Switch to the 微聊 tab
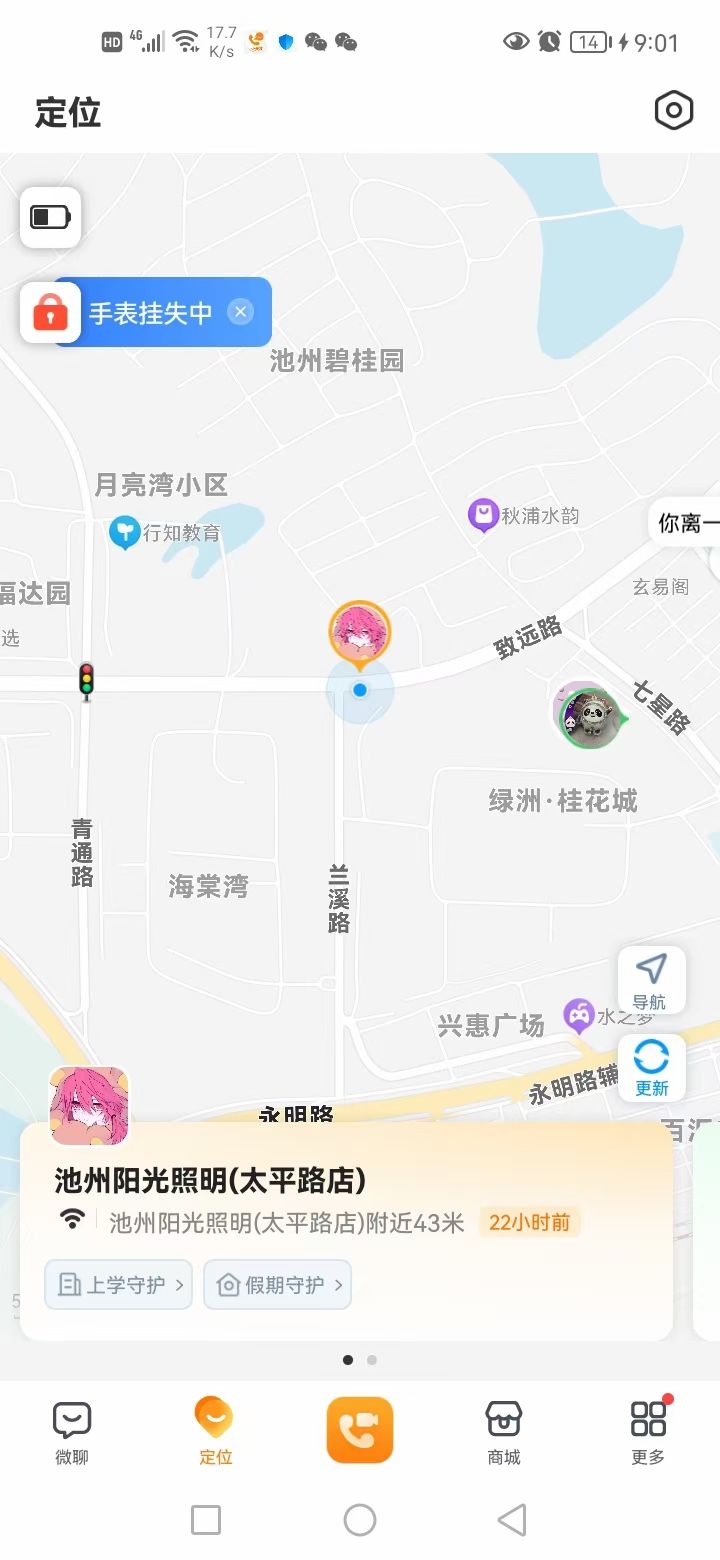Image resolution: width=720 pixels, height=1560 pixels. tap(72, 1431)
